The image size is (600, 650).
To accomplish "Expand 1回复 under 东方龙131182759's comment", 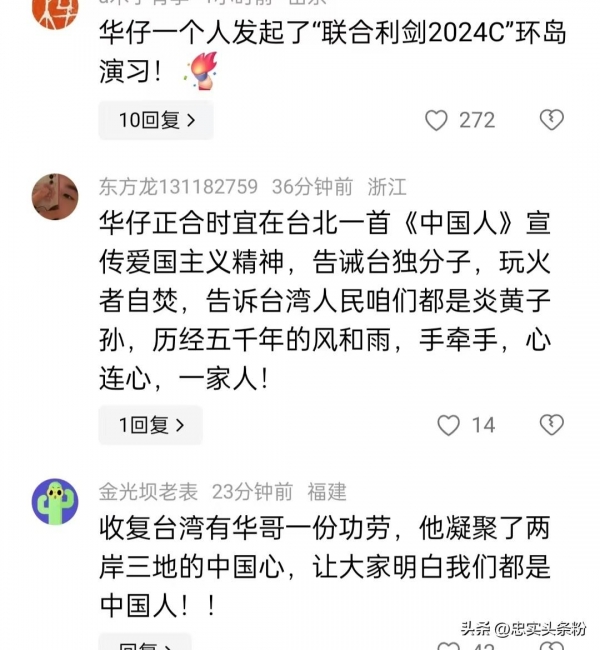I will click(150, 425).
